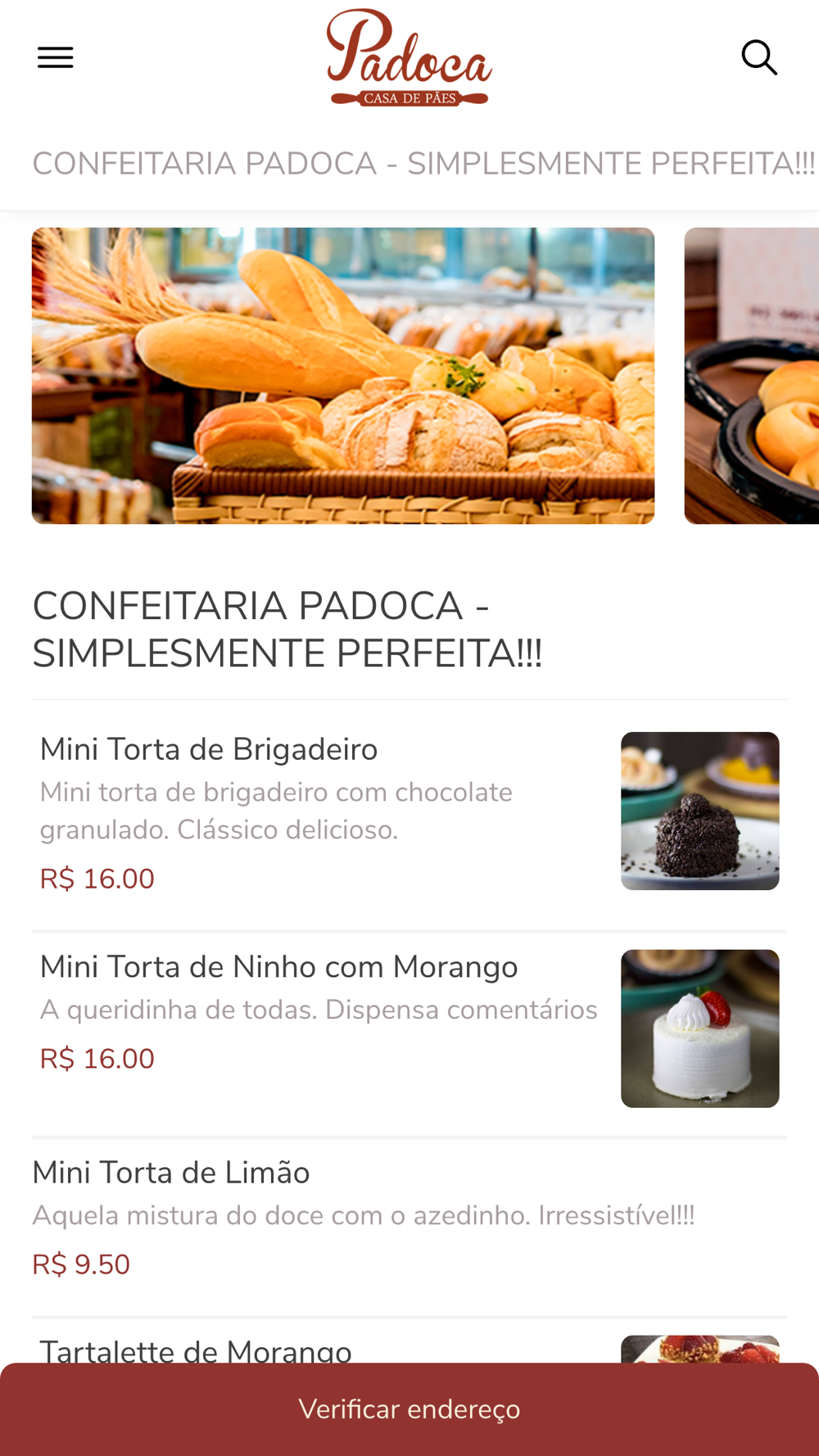This screenshot has width=819, height=1456.
Task: Open the Mini Torta de Brigadeiro item
Action: [209, 750]
